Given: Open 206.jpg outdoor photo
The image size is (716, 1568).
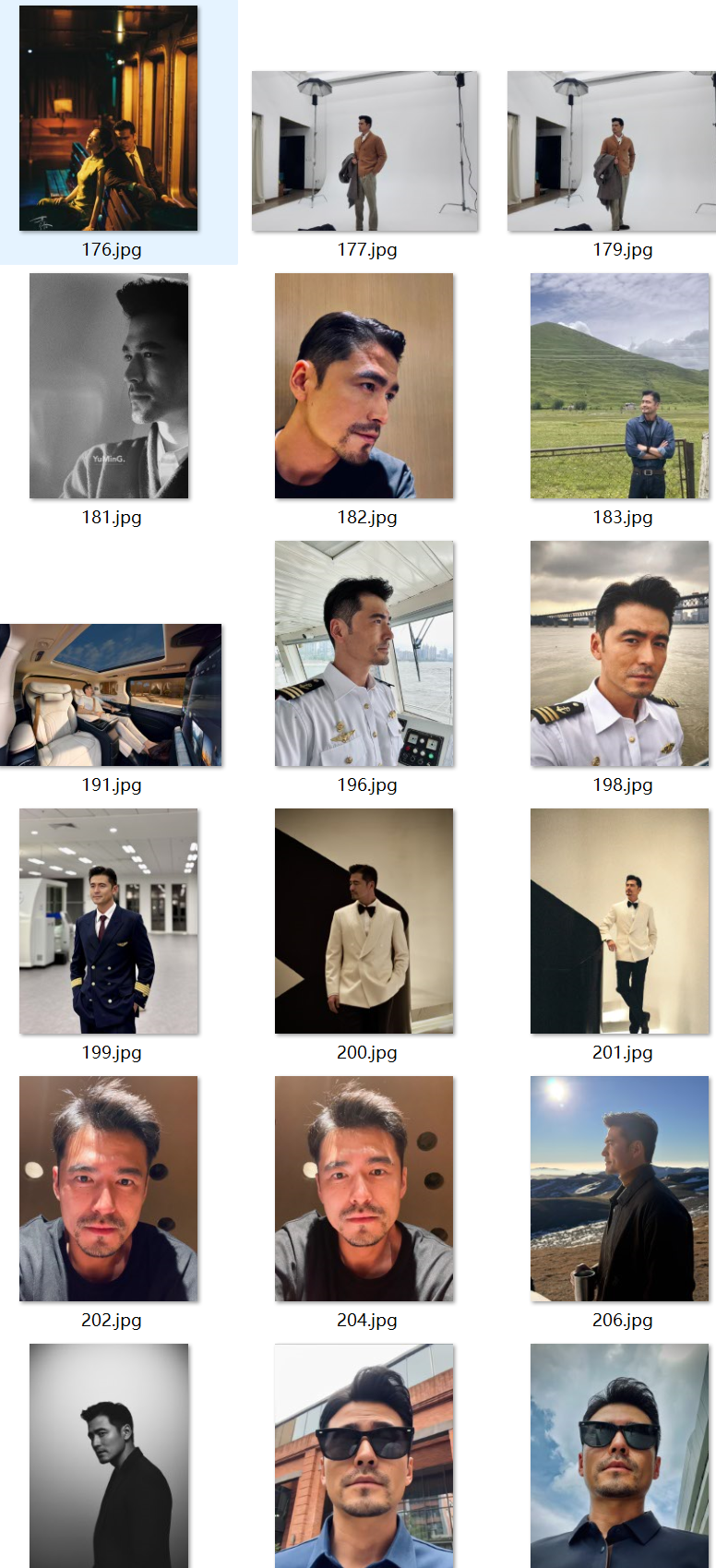Looking at the screenshot, I should [x=619, y=1189].
